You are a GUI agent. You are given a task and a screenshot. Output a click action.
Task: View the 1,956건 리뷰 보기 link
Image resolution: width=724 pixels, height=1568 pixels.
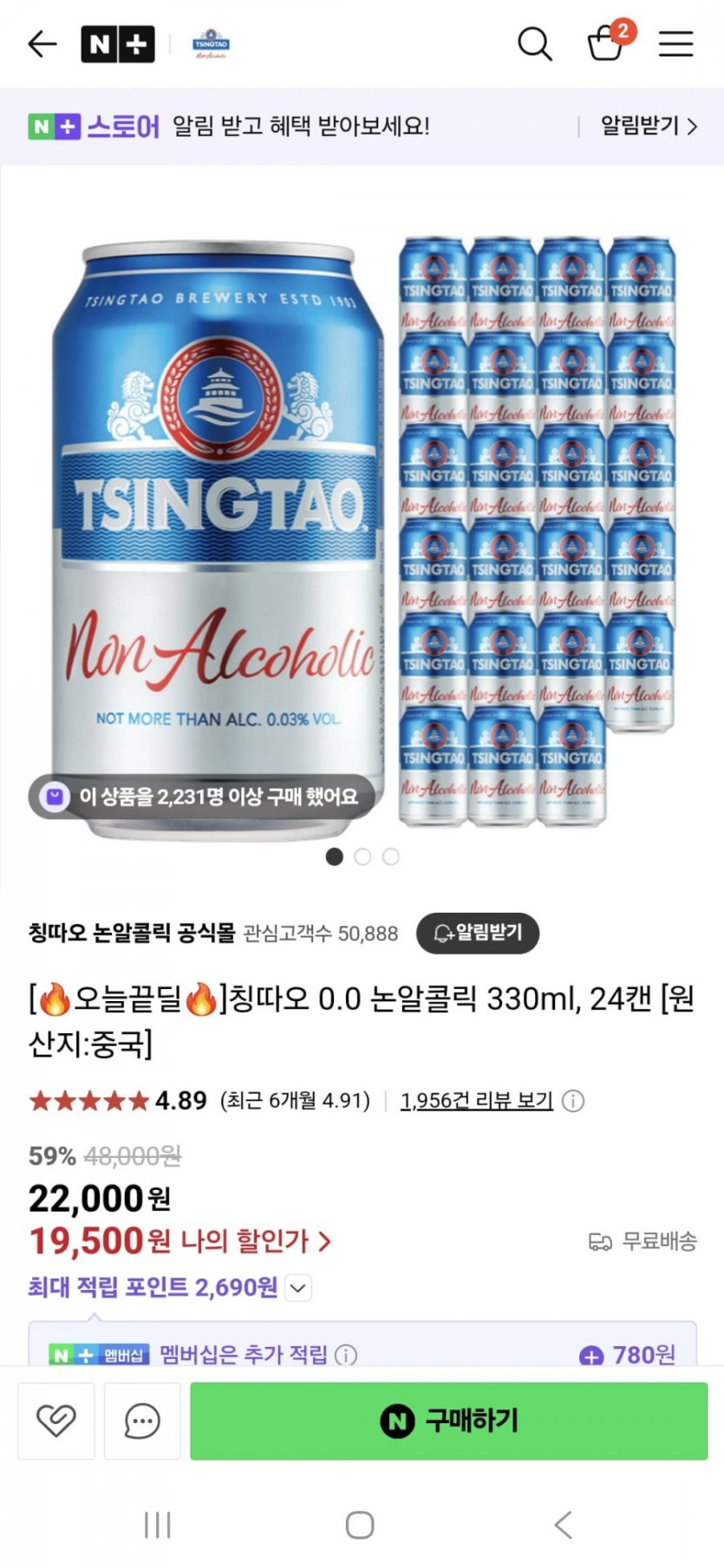[x=476, y=1101]
